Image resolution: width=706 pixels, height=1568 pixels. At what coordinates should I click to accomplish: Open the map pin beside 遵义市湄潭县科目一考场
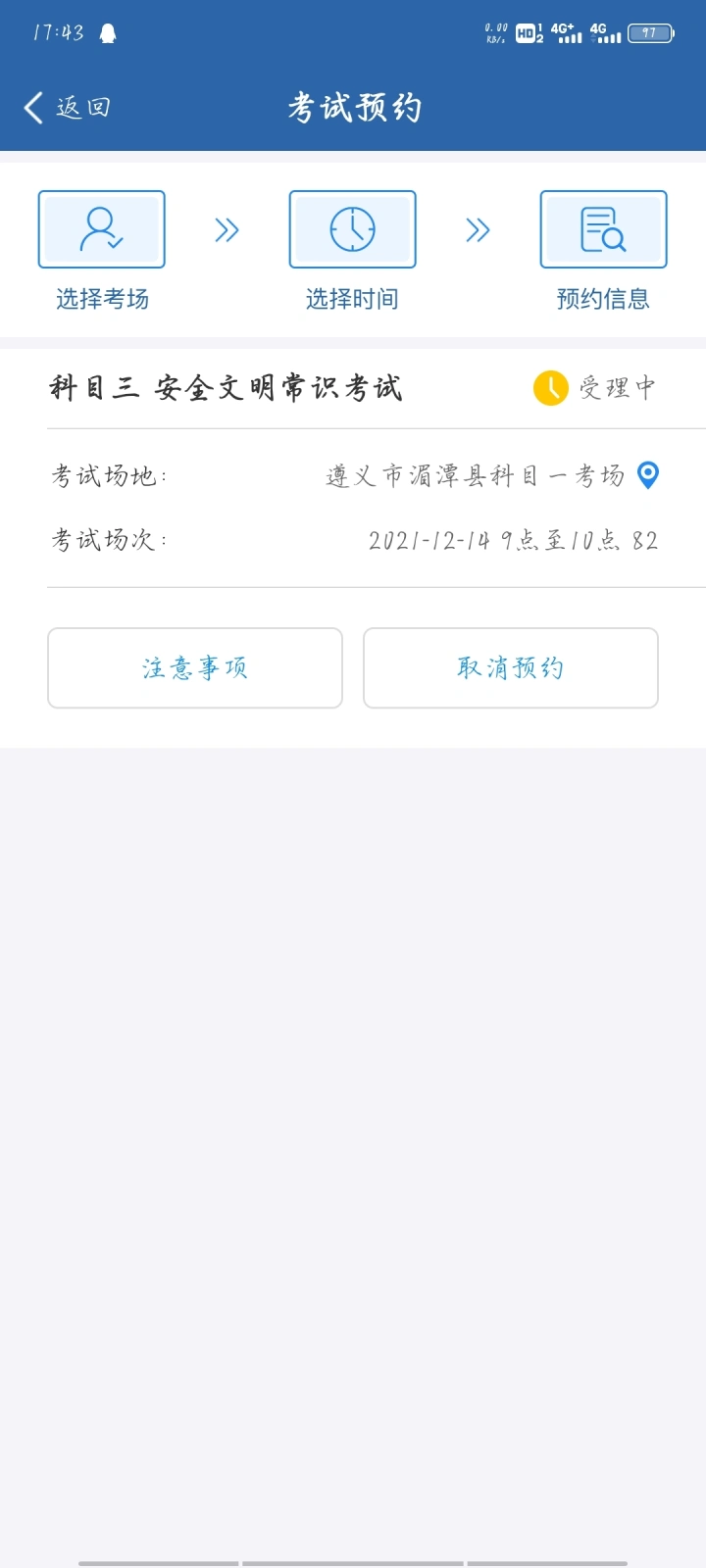point(648,475)
